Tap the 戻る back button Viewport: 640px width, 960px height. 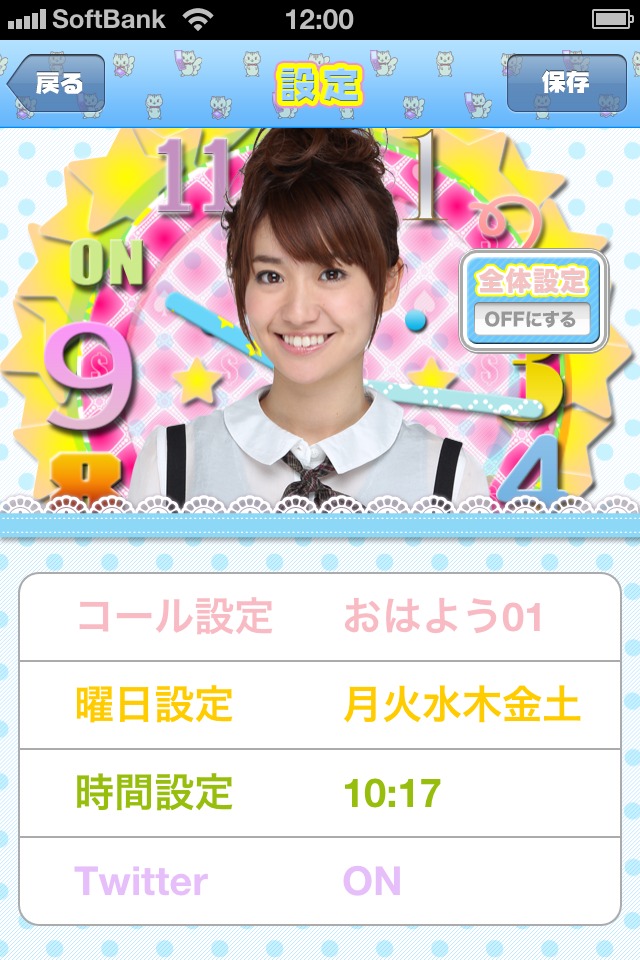(58, 83)
